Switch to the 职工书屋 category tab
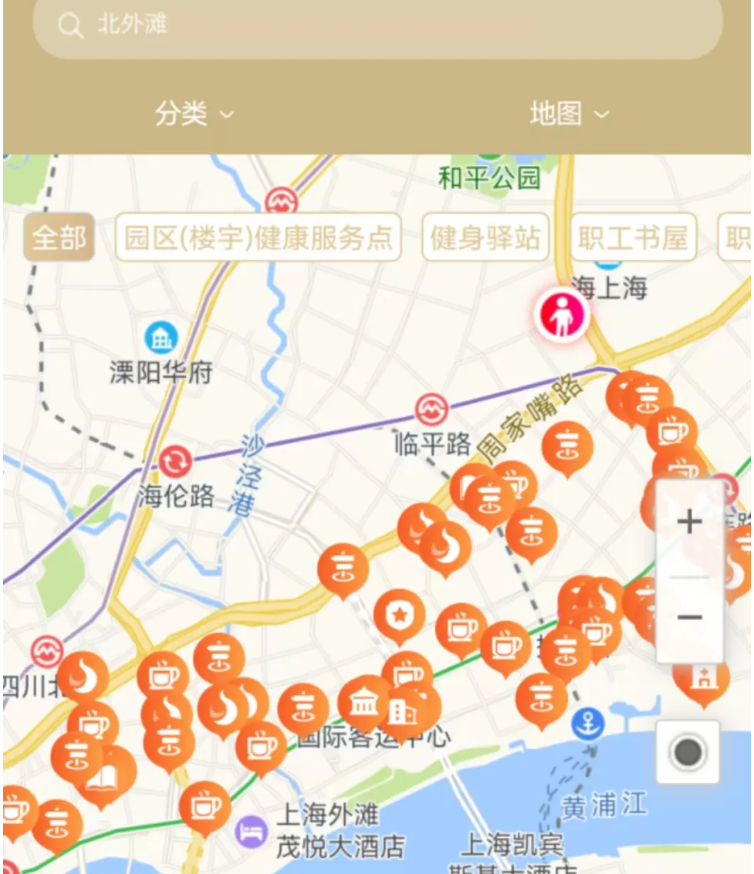Image resolution: width=754 pixels, height=874 pixels. [633, 238]
